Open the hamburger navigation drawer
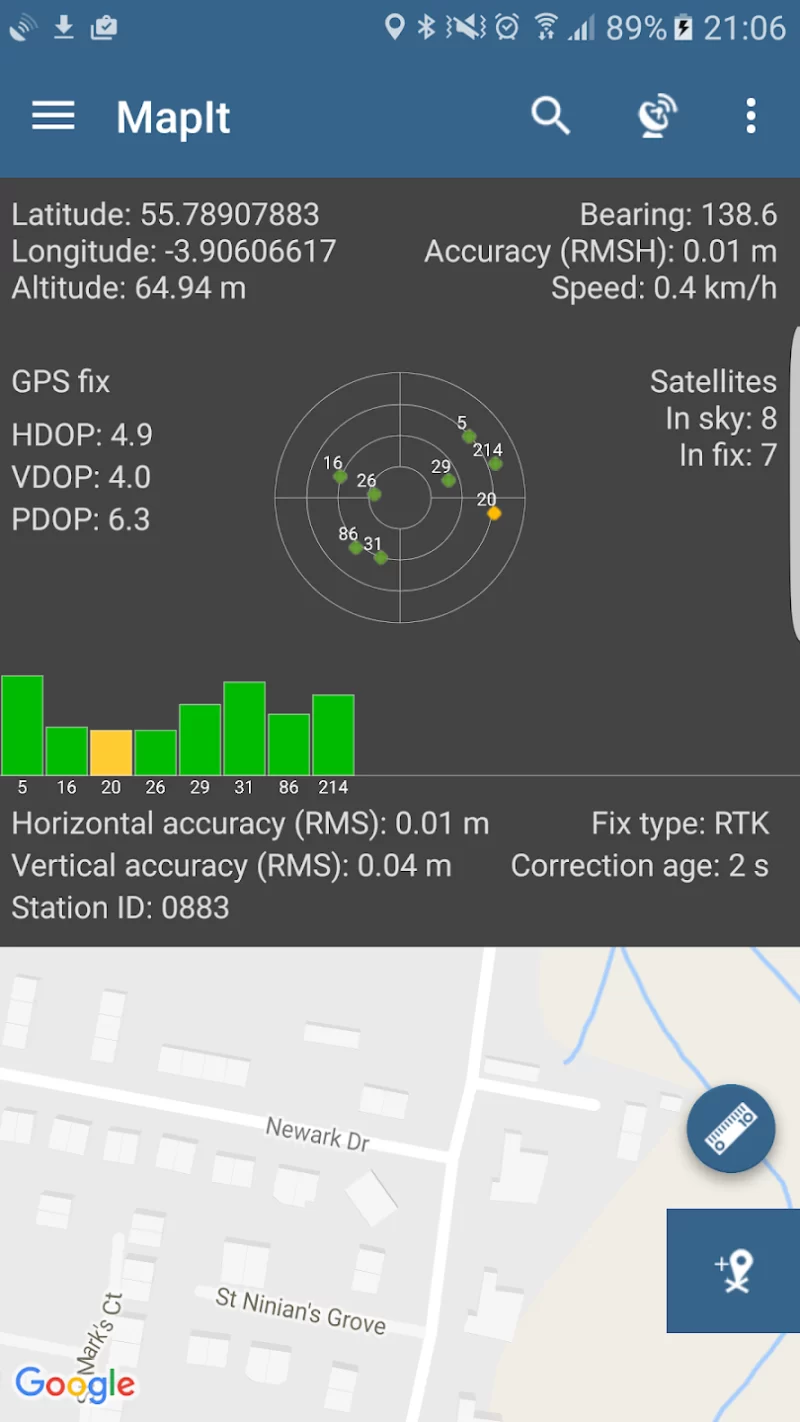This screenshot has height=1422, width=800. point(53,117)
